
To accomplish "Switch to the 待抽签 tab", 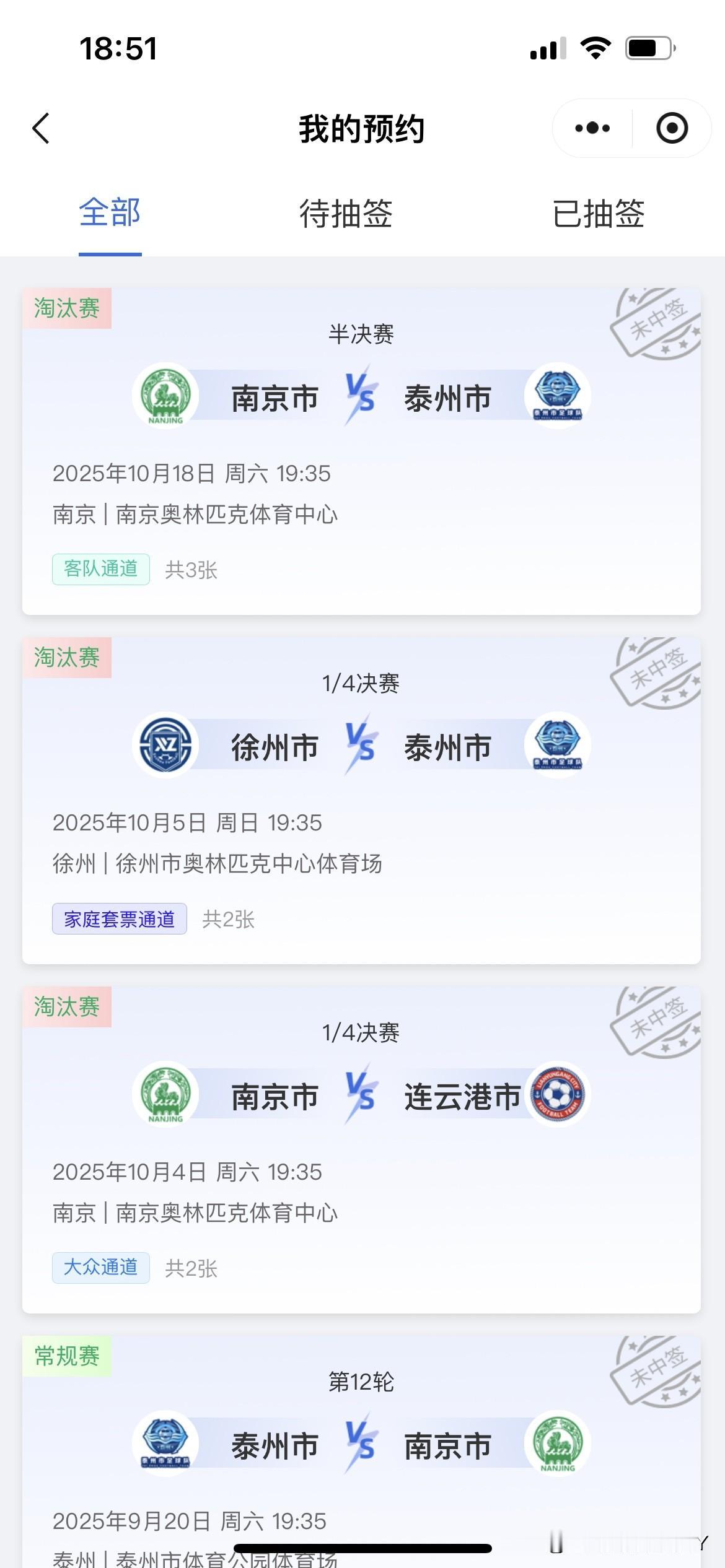I will 346,213.
